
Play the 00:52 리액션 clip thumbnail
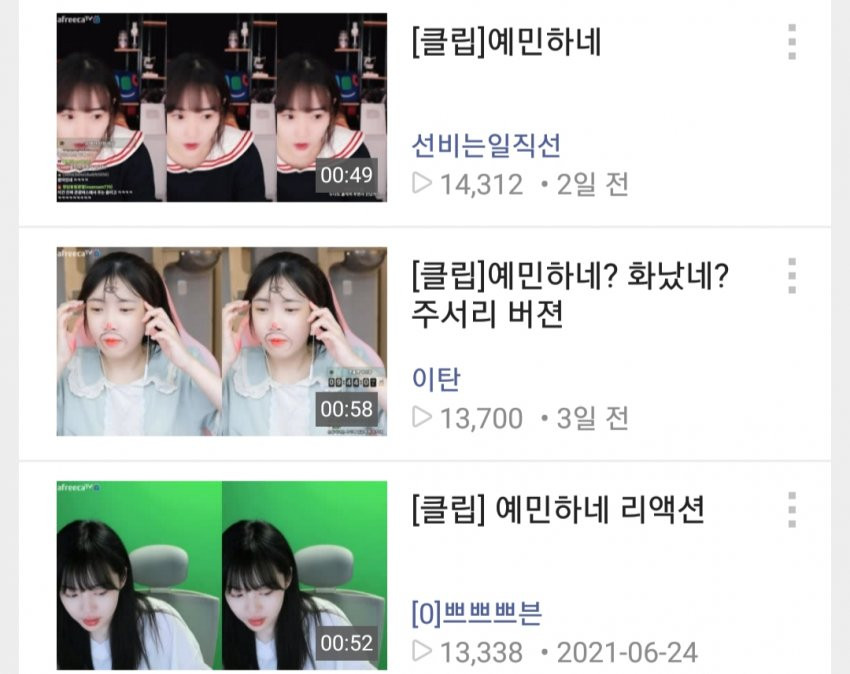tap(221, 575)
